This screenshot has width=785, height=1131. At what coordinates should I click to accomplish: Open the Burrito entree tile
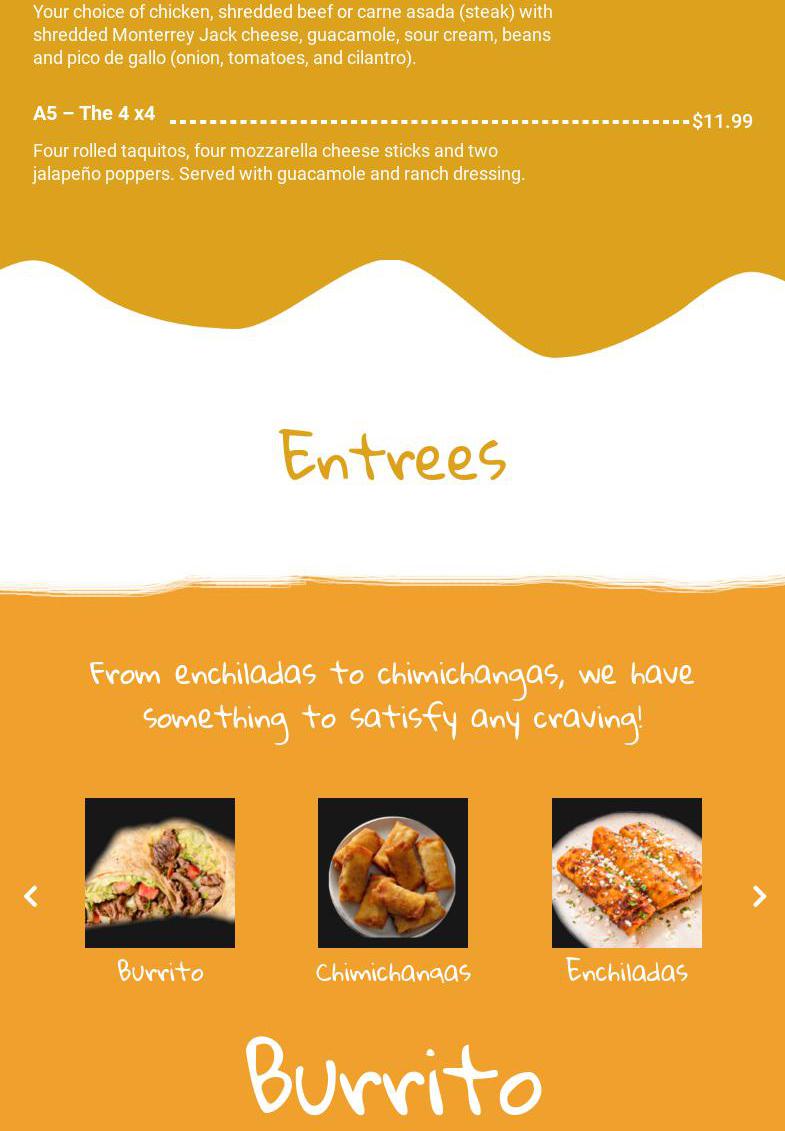(160, 873)
